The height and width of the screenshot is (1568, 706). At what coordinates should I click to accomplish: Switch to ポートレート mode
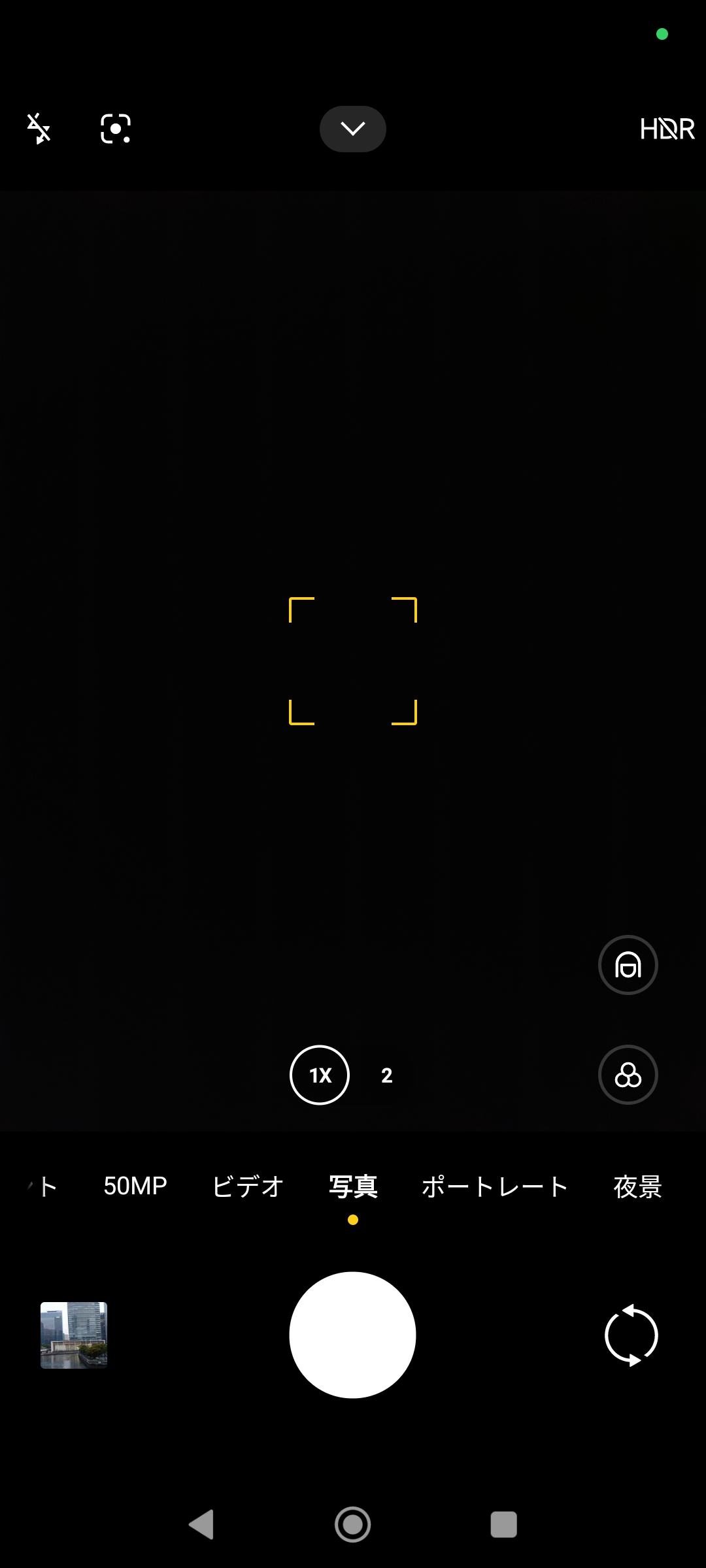click(x=495, y=1186)
